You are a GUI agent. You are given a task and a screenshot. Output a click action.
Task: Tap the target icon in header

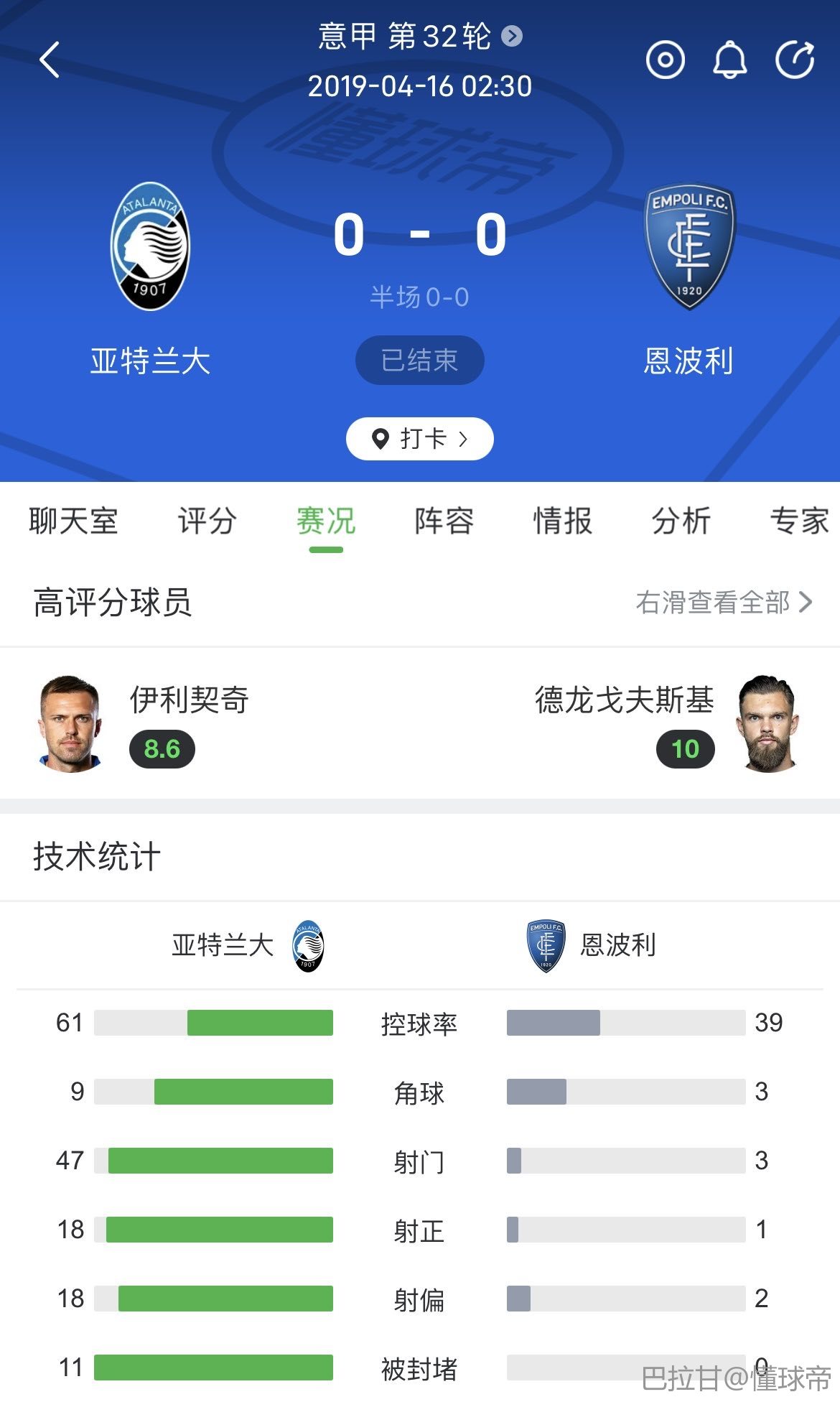click(665, 60)
